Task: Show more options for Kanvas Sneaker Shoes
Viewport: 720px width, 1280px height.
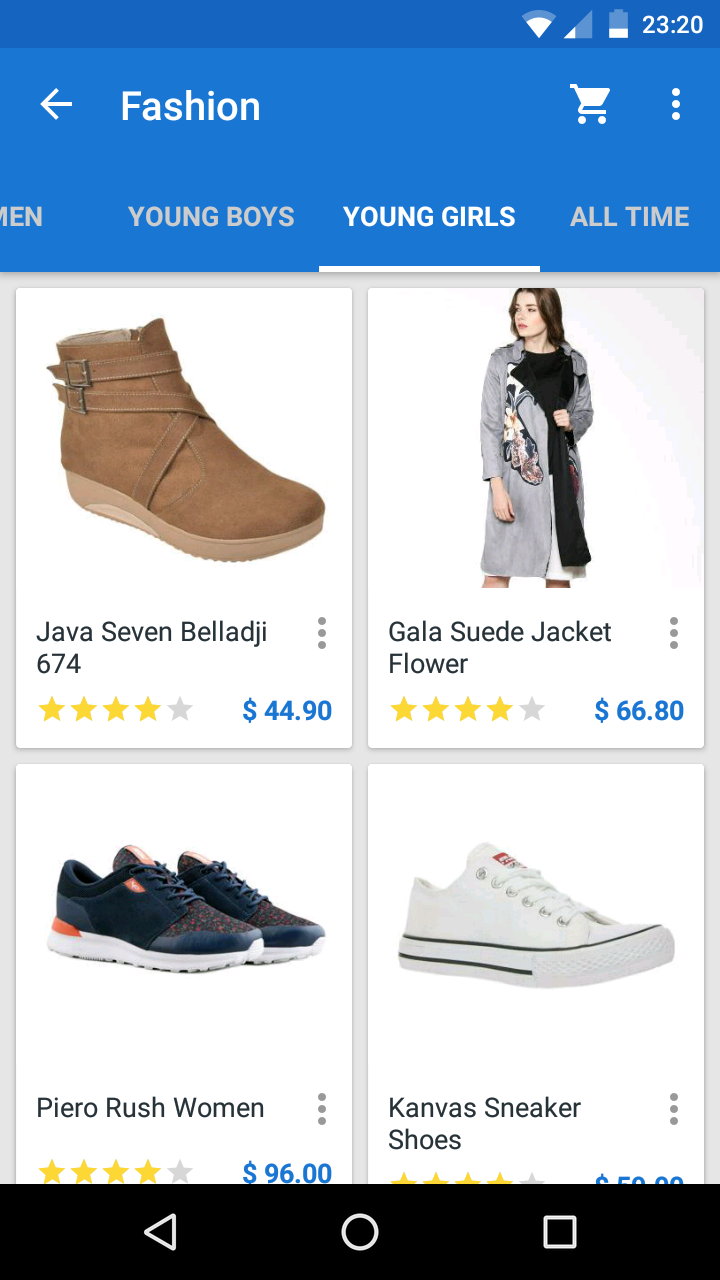Action: (x=674, y=1109)
